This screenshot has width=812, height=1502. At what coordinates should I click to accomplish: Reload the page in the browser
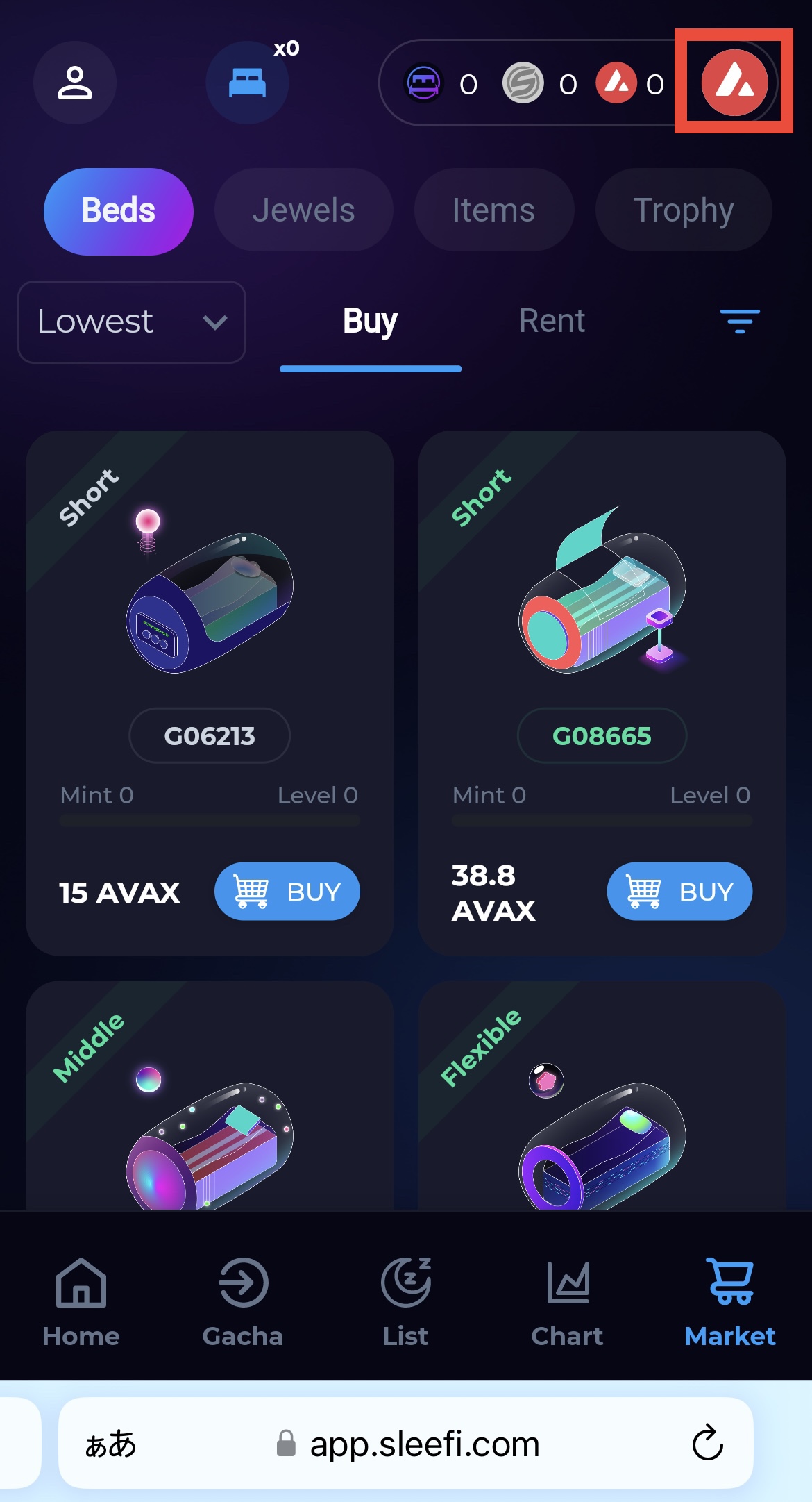click(707, 1443)
